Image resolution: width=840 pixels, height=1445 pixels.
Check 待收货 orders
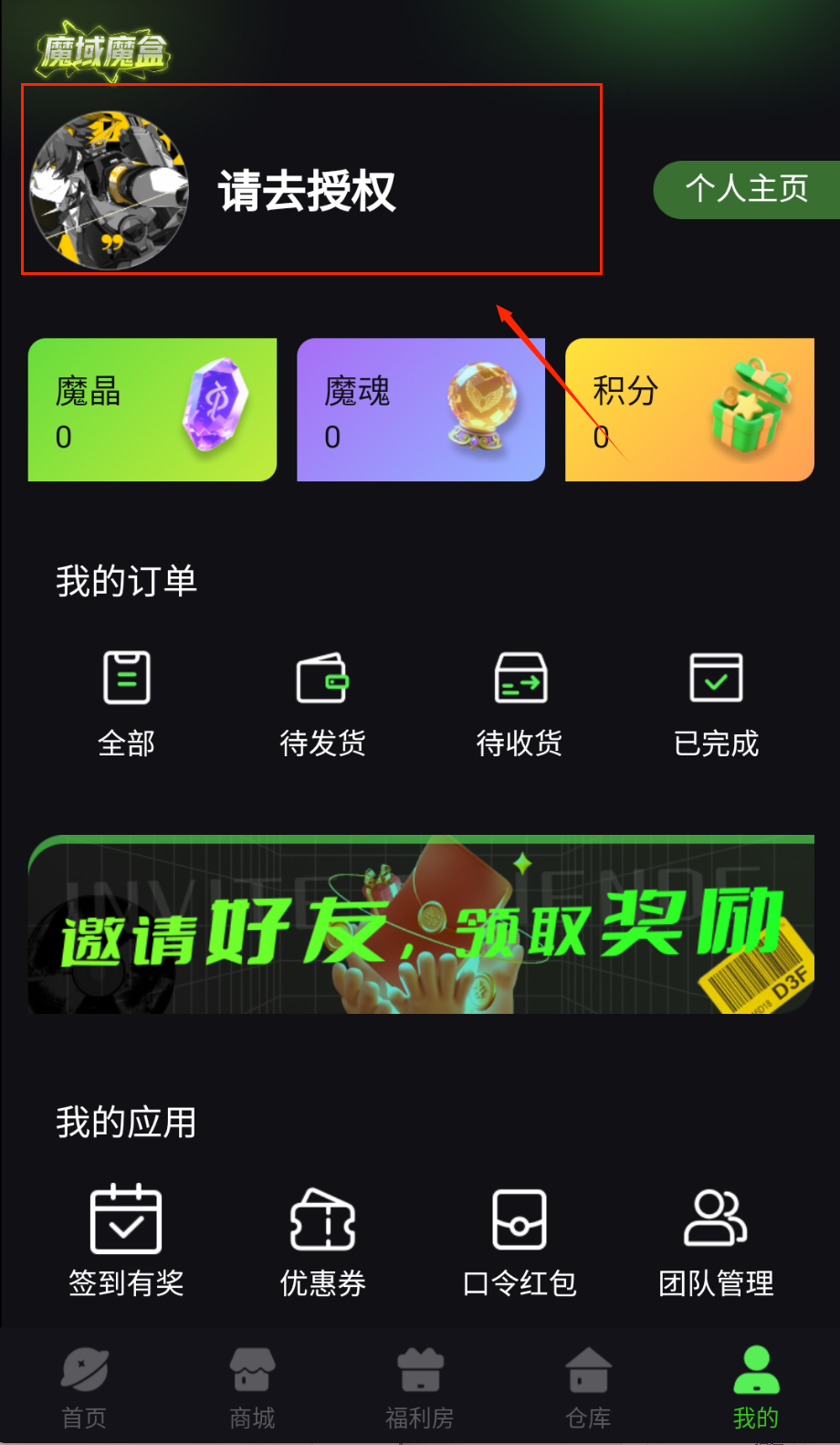[x=520, y=703]
